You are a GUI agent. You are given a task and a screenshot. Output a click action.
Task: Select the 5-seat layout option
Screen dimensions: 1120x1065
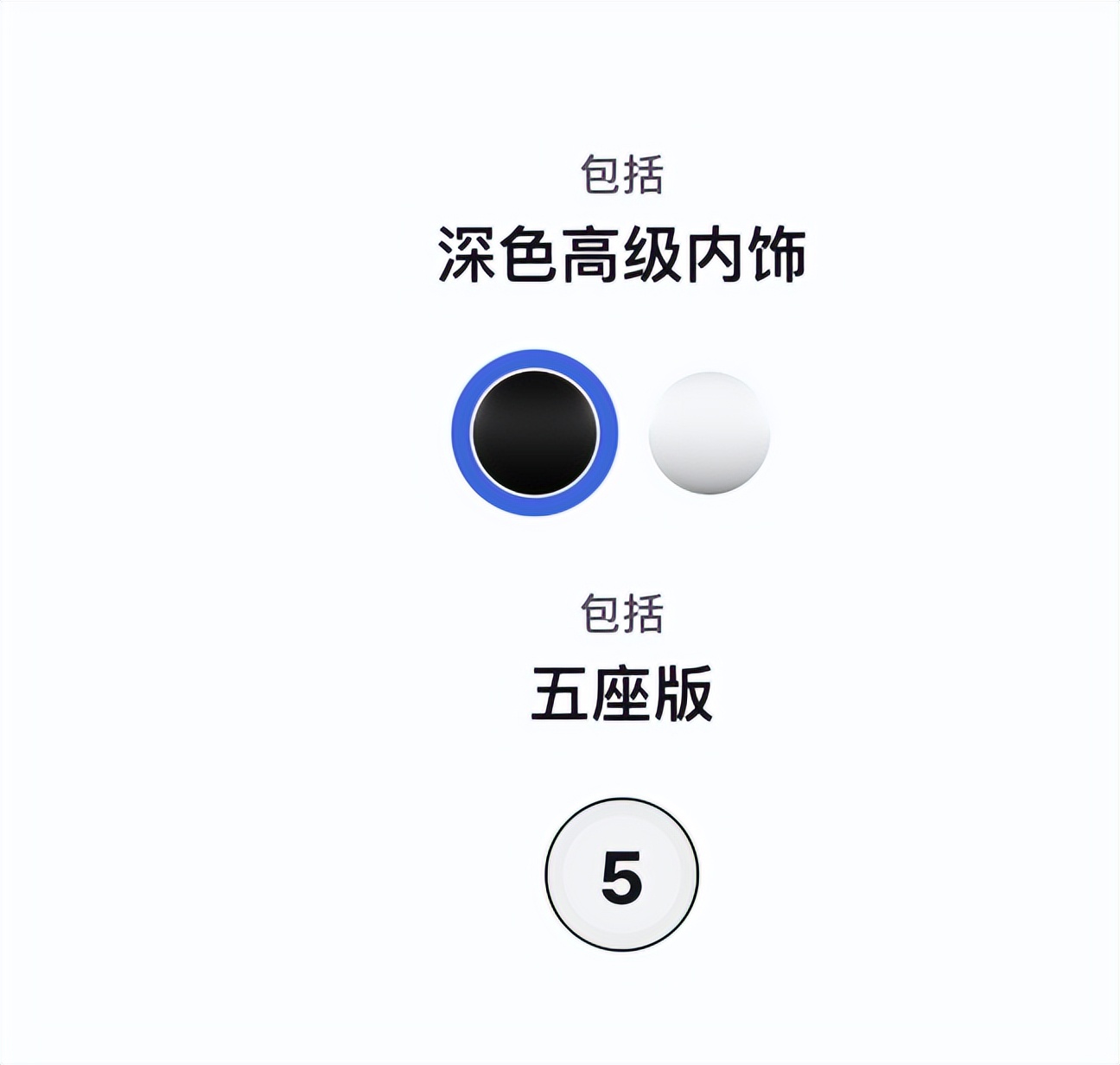pos(621,874)
